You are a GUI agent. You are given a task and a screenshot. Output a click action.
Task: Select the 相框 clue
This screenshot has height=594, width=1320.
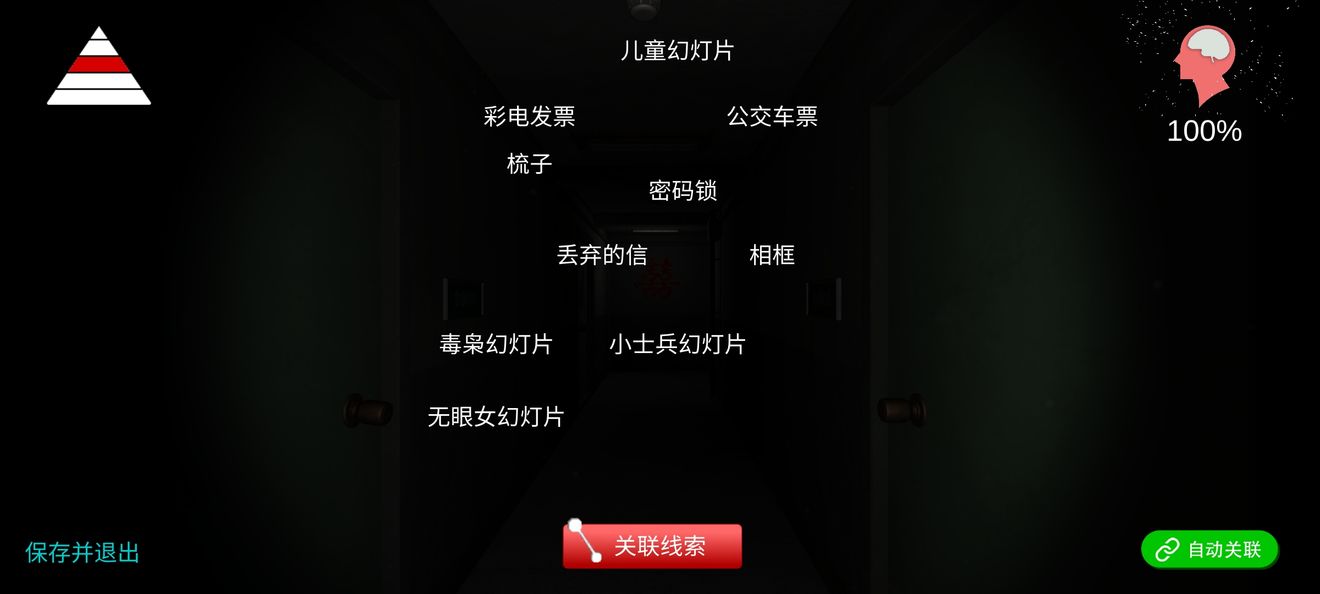pos(772,255)
